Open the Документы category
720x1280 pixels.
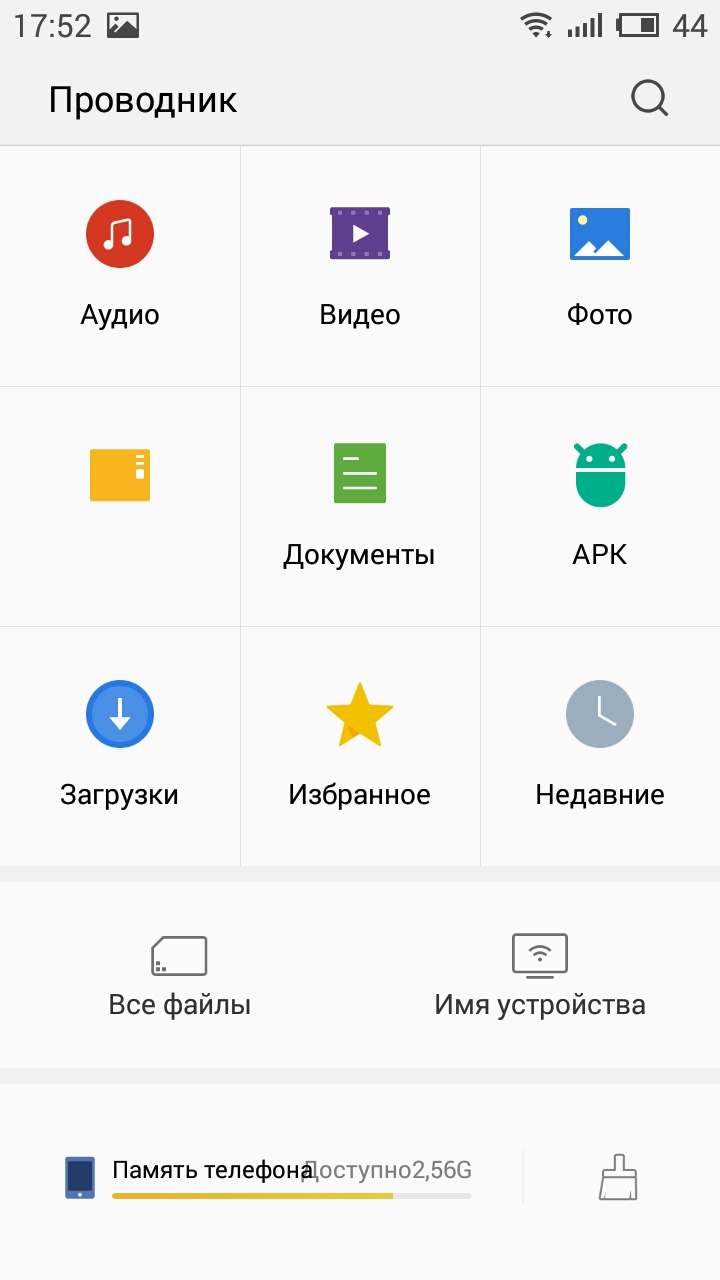360,506
